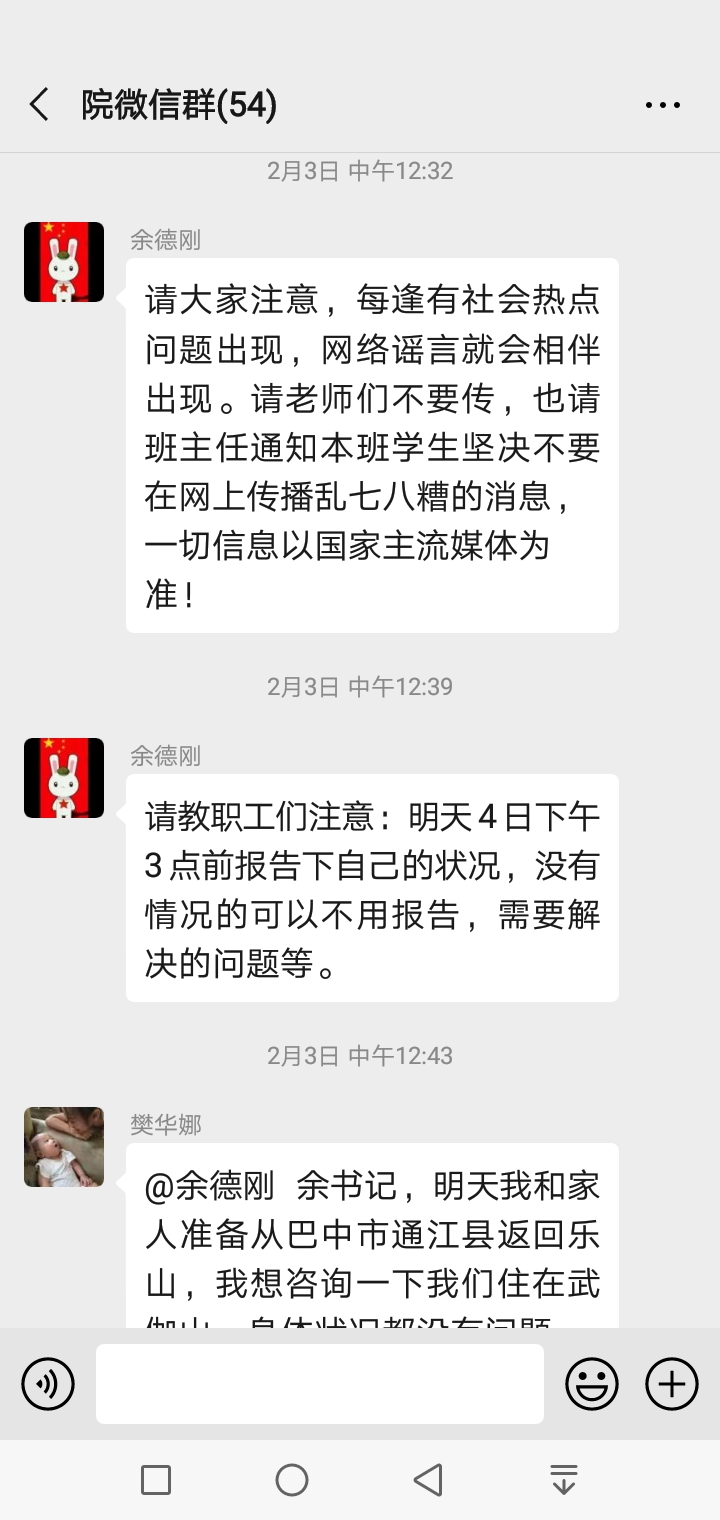Open 余德刚's avatar on the 12:39 message
The height and width of the screenshot is (1520, 720).
coord(64,778)
